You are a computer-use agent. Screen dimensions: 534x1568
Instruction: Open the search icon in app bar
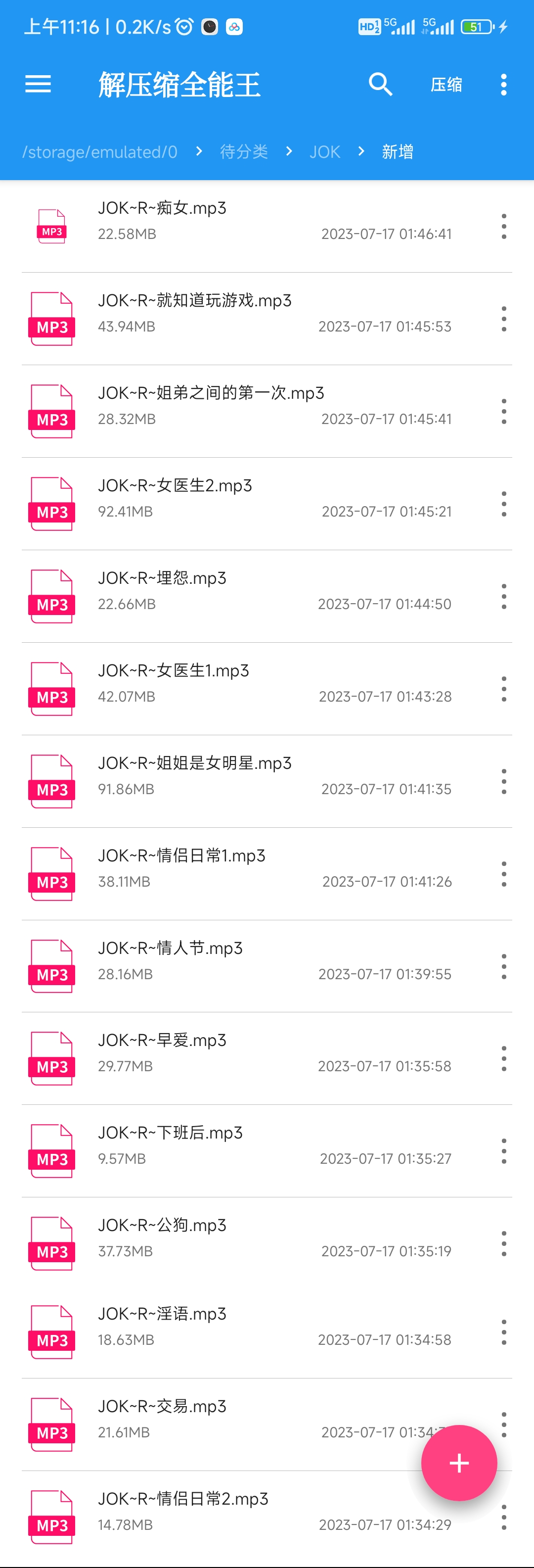pos(381,84)
